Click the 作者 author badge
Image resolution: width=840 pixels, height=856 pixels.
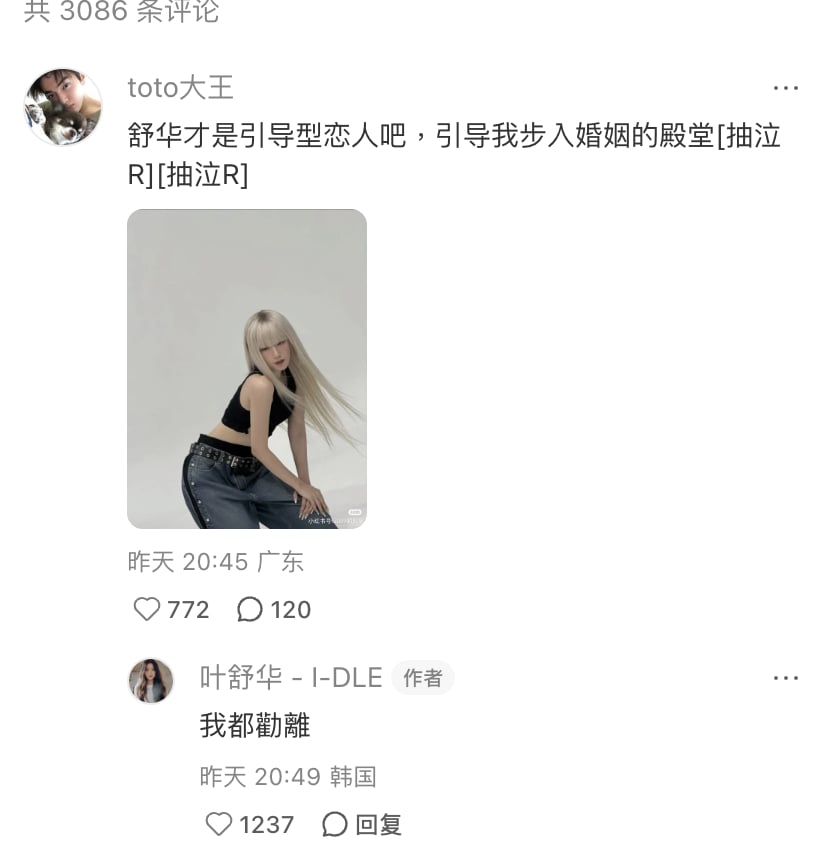423,677
